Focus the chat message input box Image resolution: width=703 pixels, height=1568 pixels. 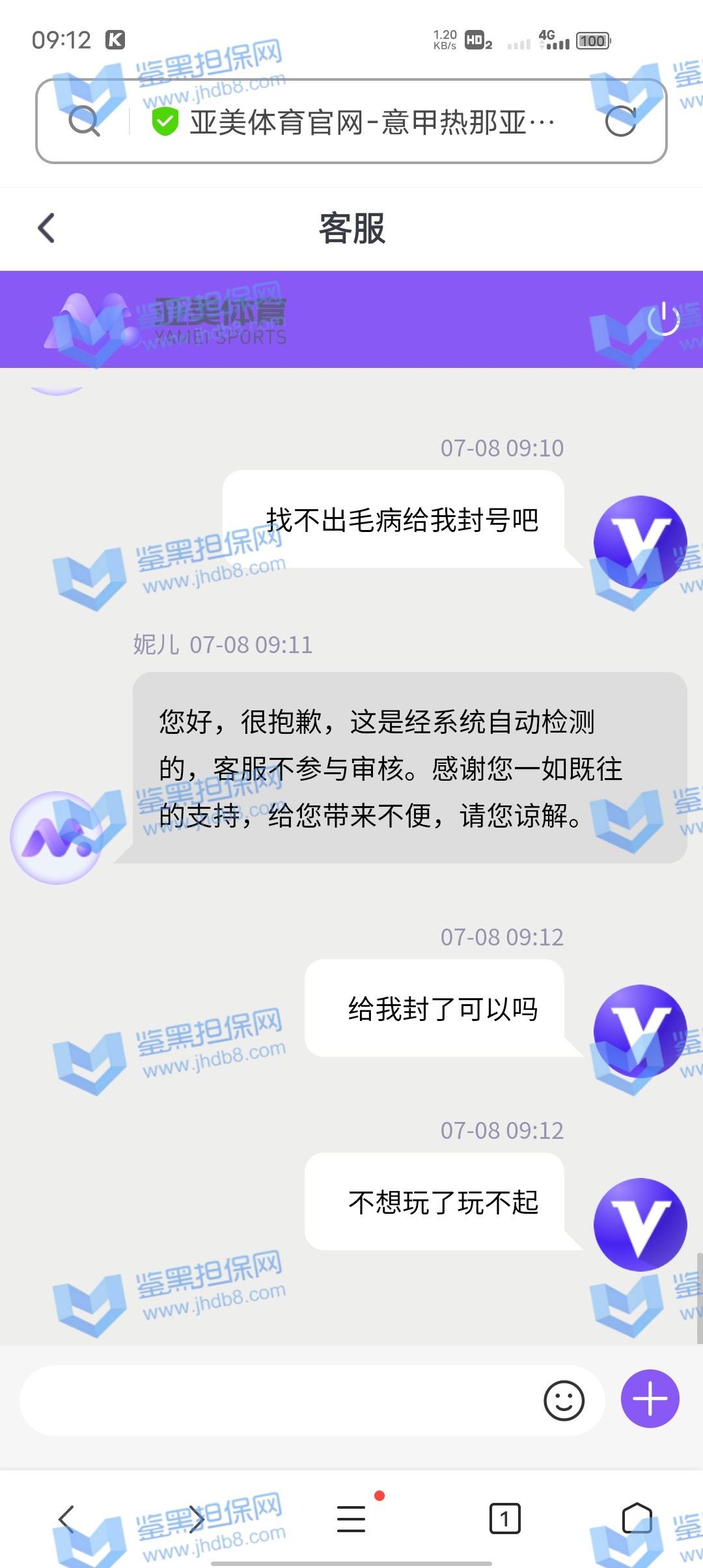(x=280, y=1400)
